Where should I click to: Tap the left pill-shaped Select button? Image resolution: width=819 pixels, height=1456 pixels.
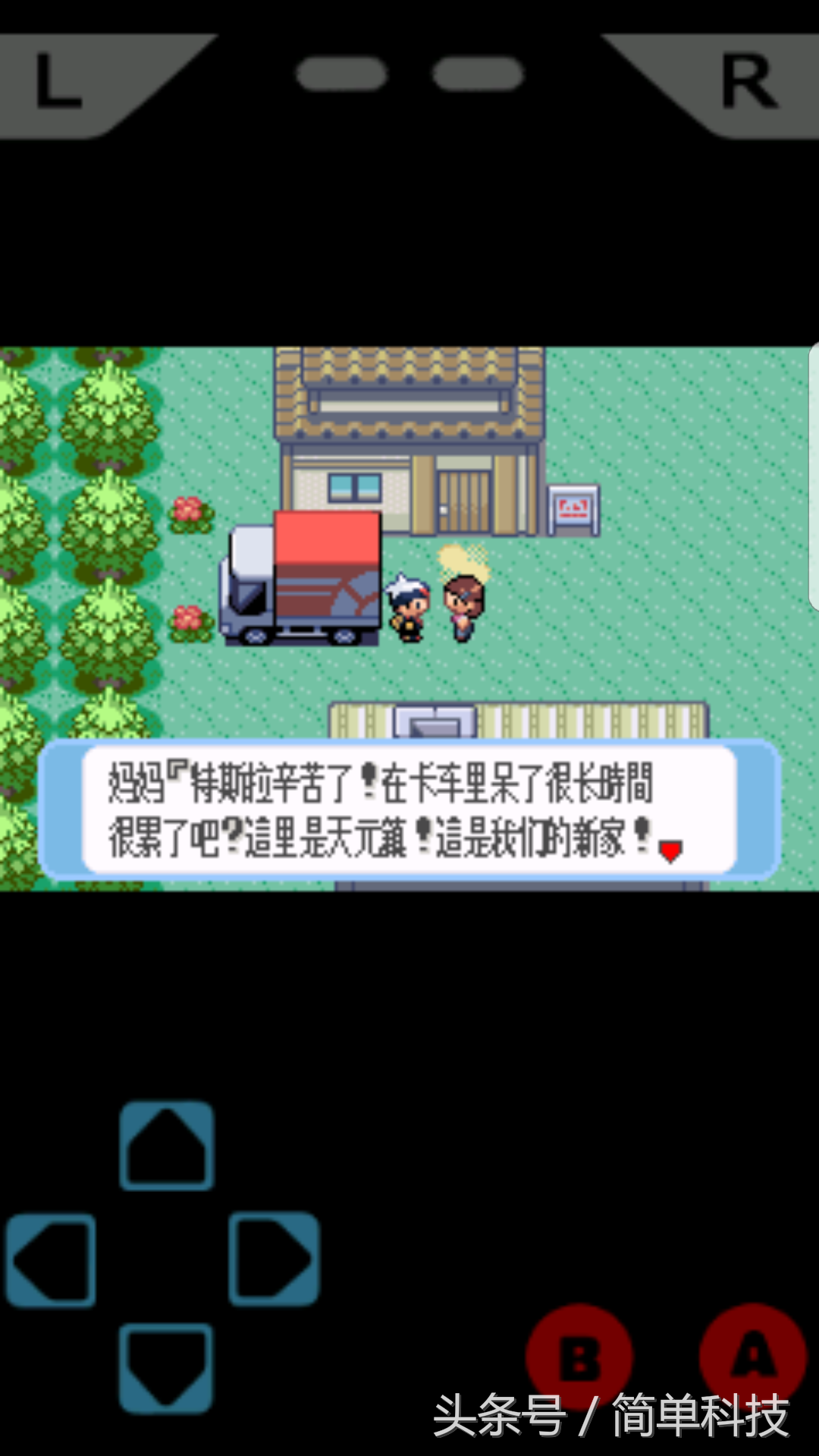pyautogui.click(x=341, y=74)
